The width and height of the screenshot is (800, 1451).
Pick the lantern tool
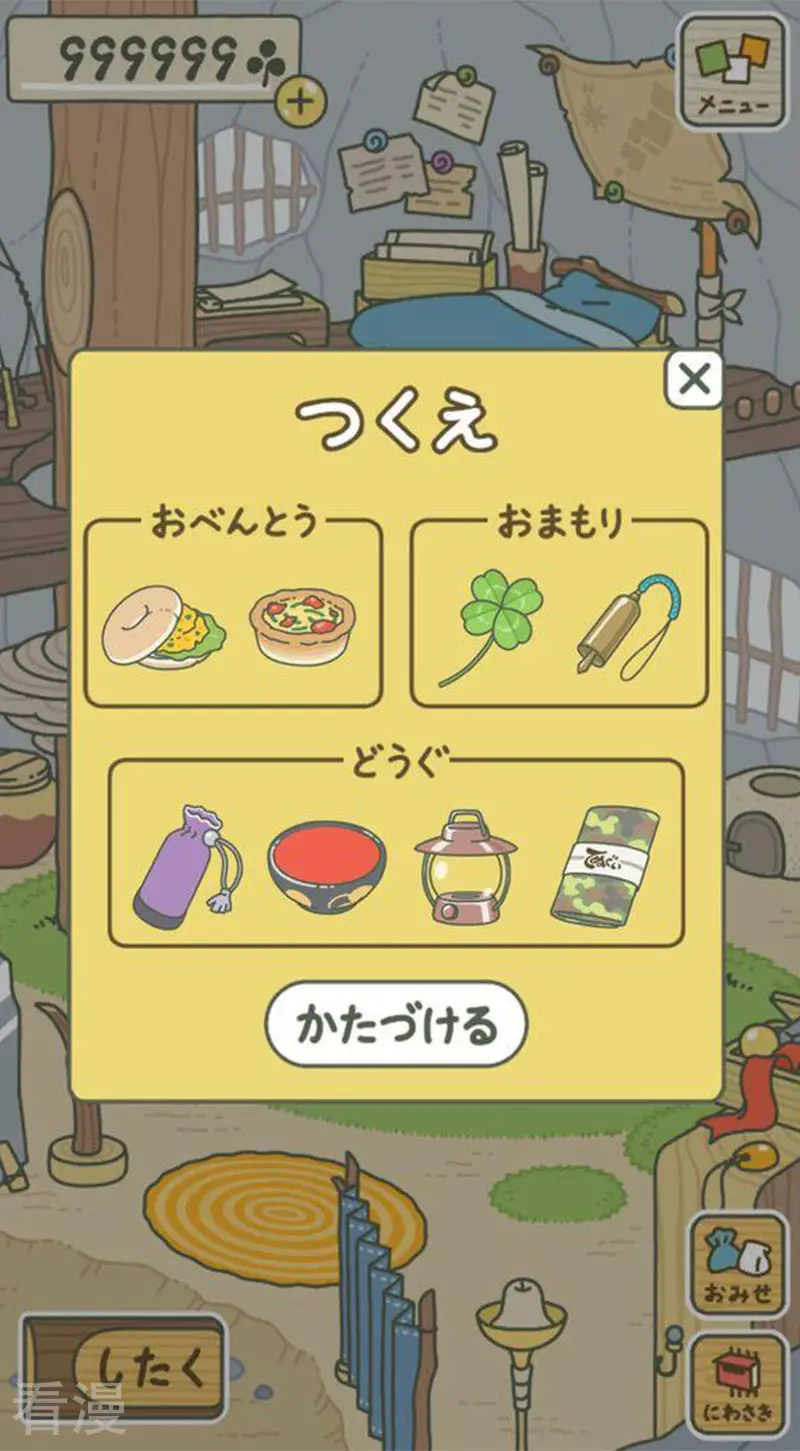pyautogui.click(x=465, y=865)
